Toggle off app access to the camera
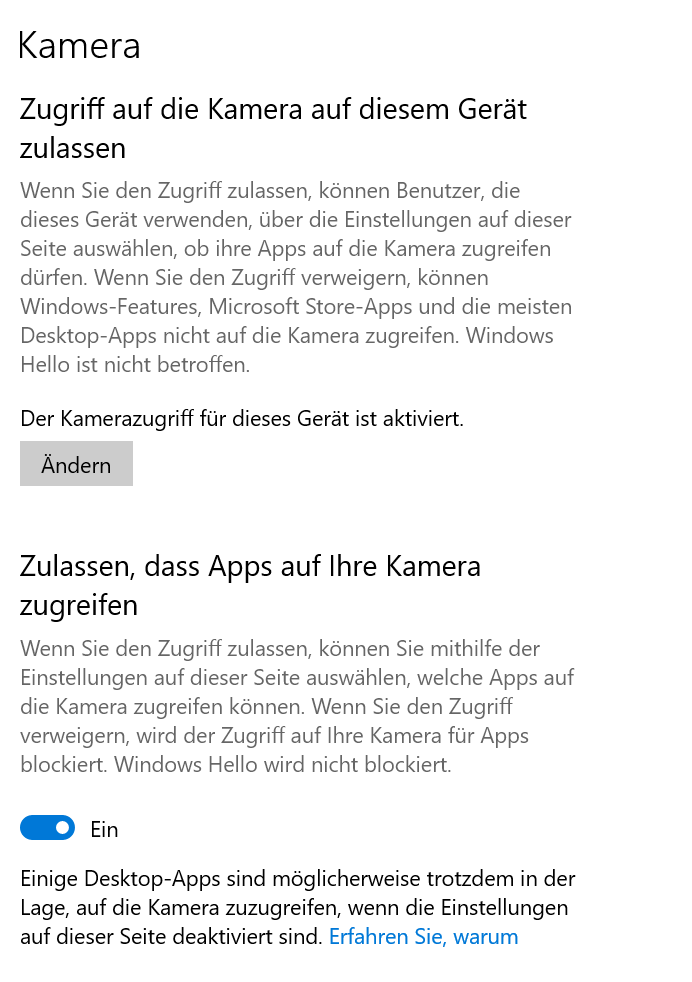This screenshot has height=982, width=692. [x=48, y=828]
